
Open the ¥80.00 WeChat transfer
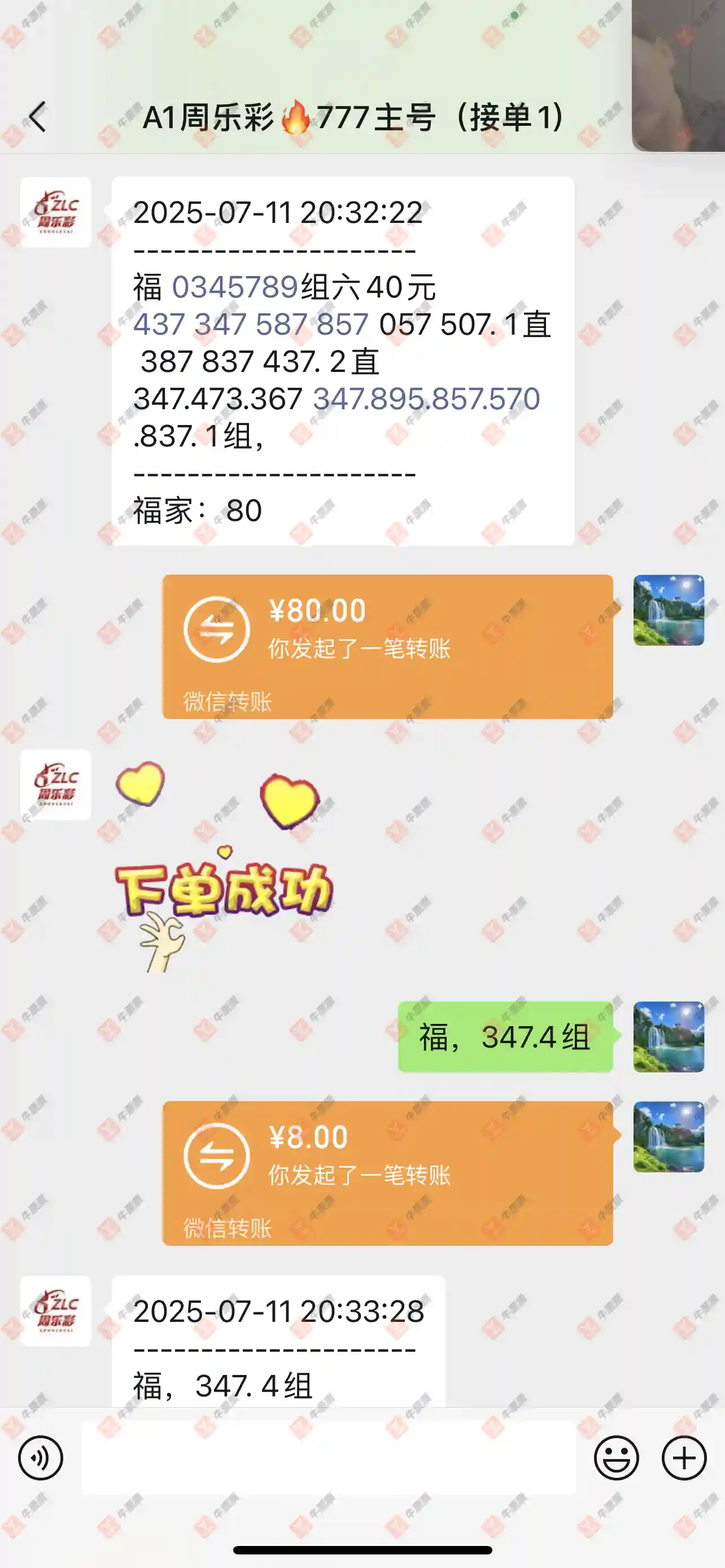[387, 646]
